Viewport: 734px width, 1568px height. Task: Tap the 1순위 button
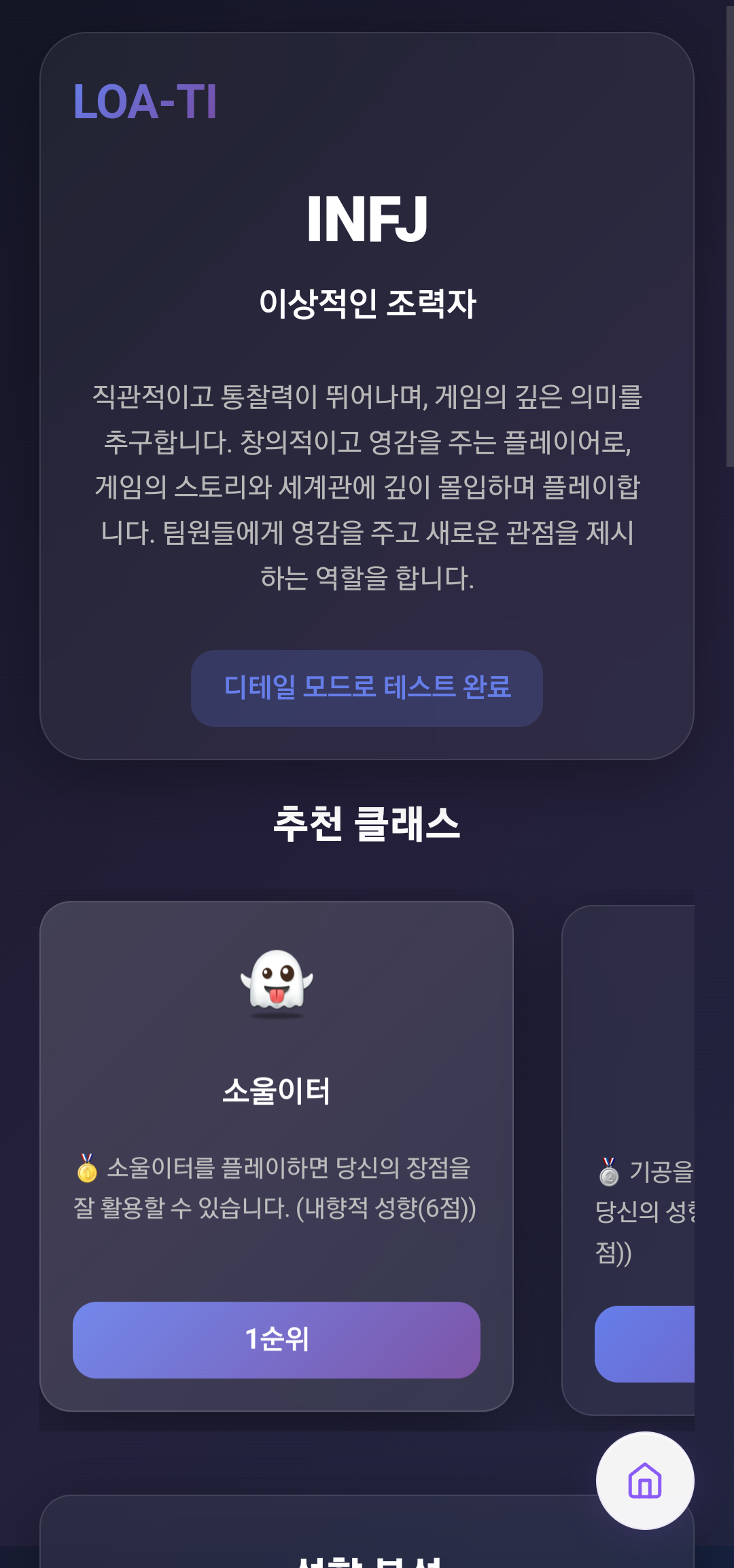tap(277, 1340)
